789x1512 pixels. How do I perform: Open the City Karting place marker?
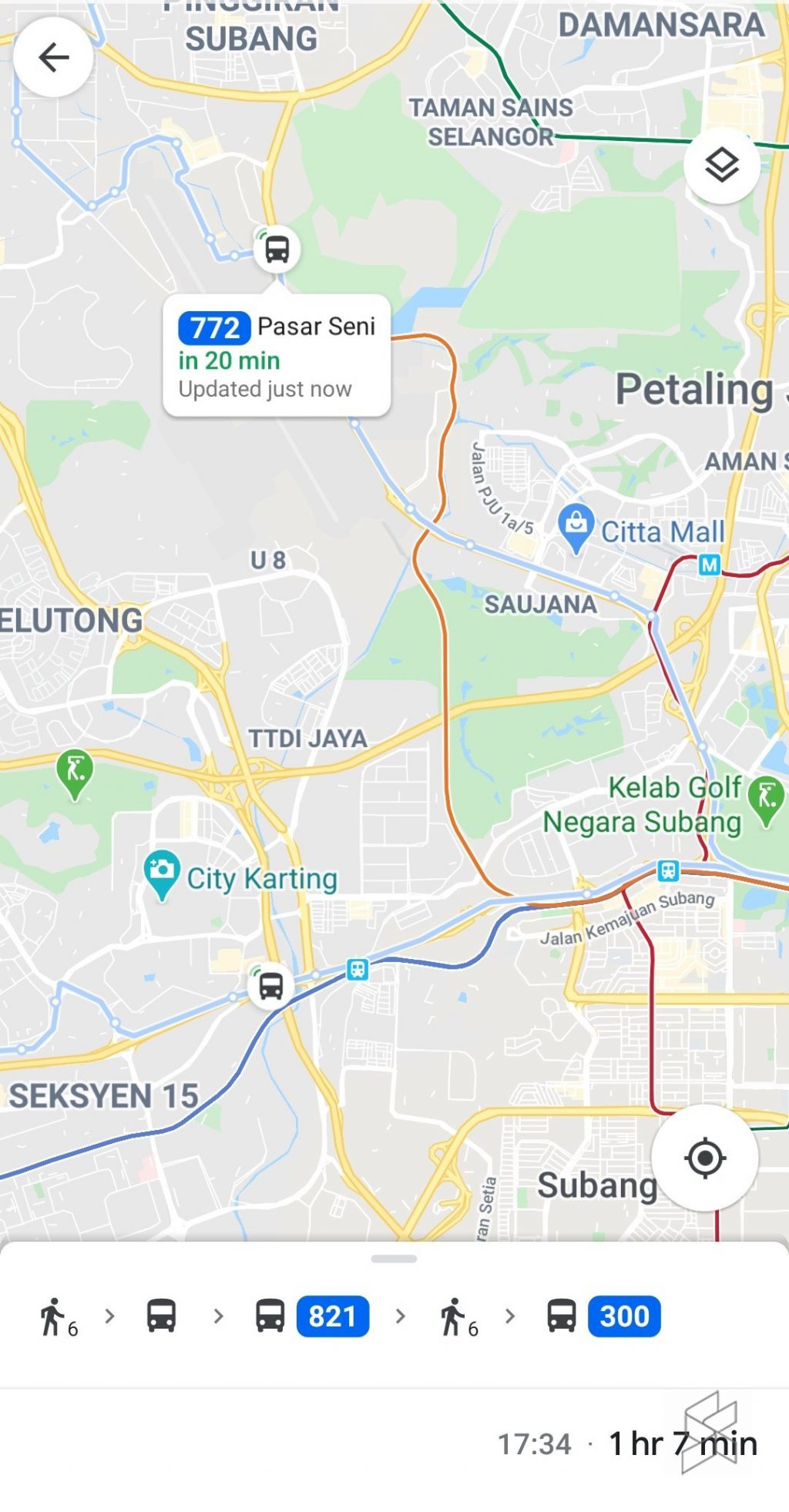[162, 873]
